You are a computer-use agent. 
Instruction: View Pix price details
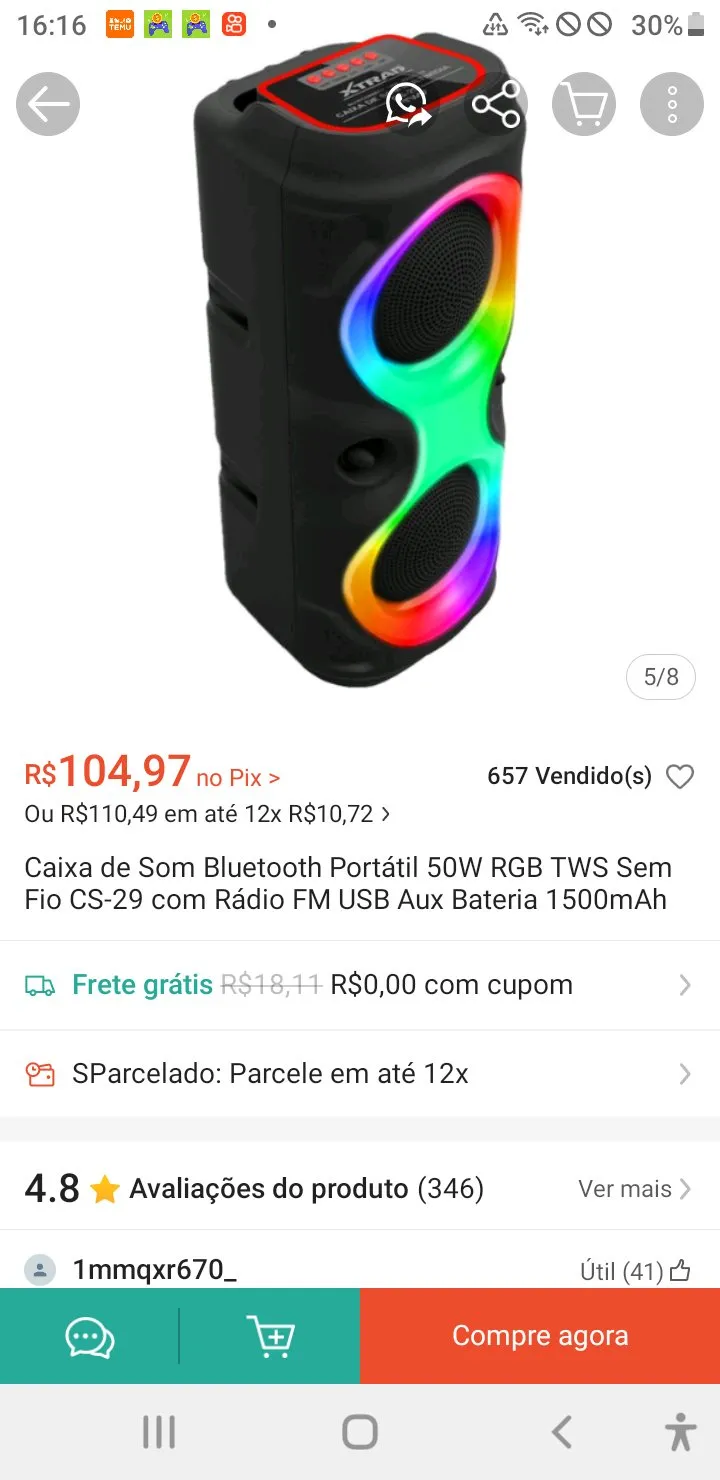click(x=238, y=778)
